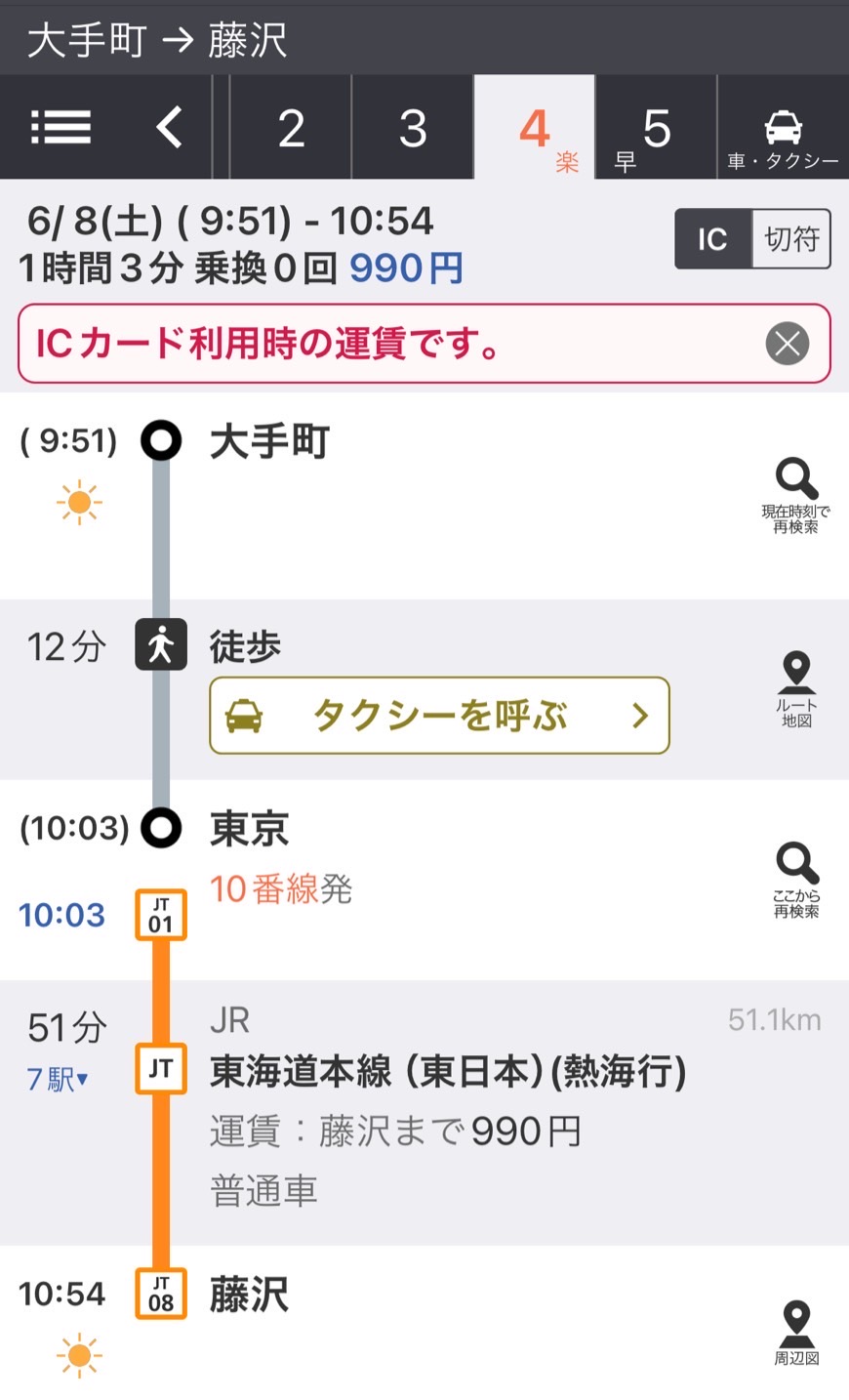Tap ここから再検索 search icon at 東京
The image size is (849, 1400).
pos(796,863)
